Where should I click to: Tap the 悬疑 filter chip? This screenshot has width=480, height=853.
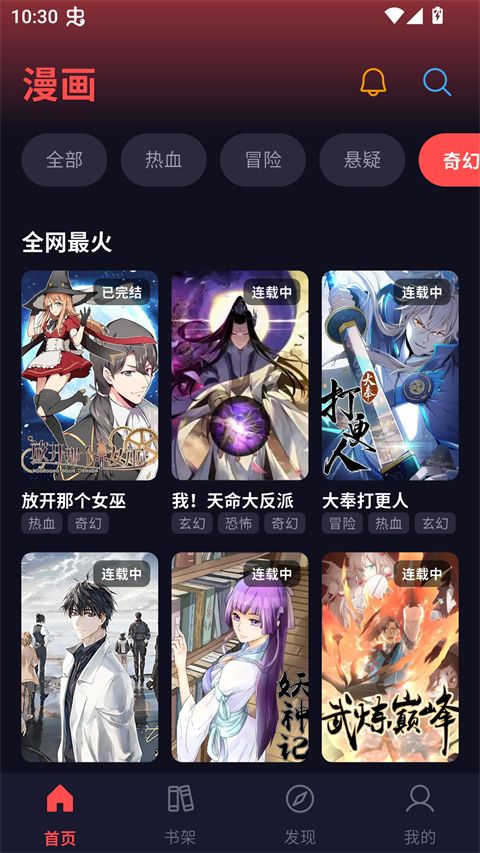point(362,160)
